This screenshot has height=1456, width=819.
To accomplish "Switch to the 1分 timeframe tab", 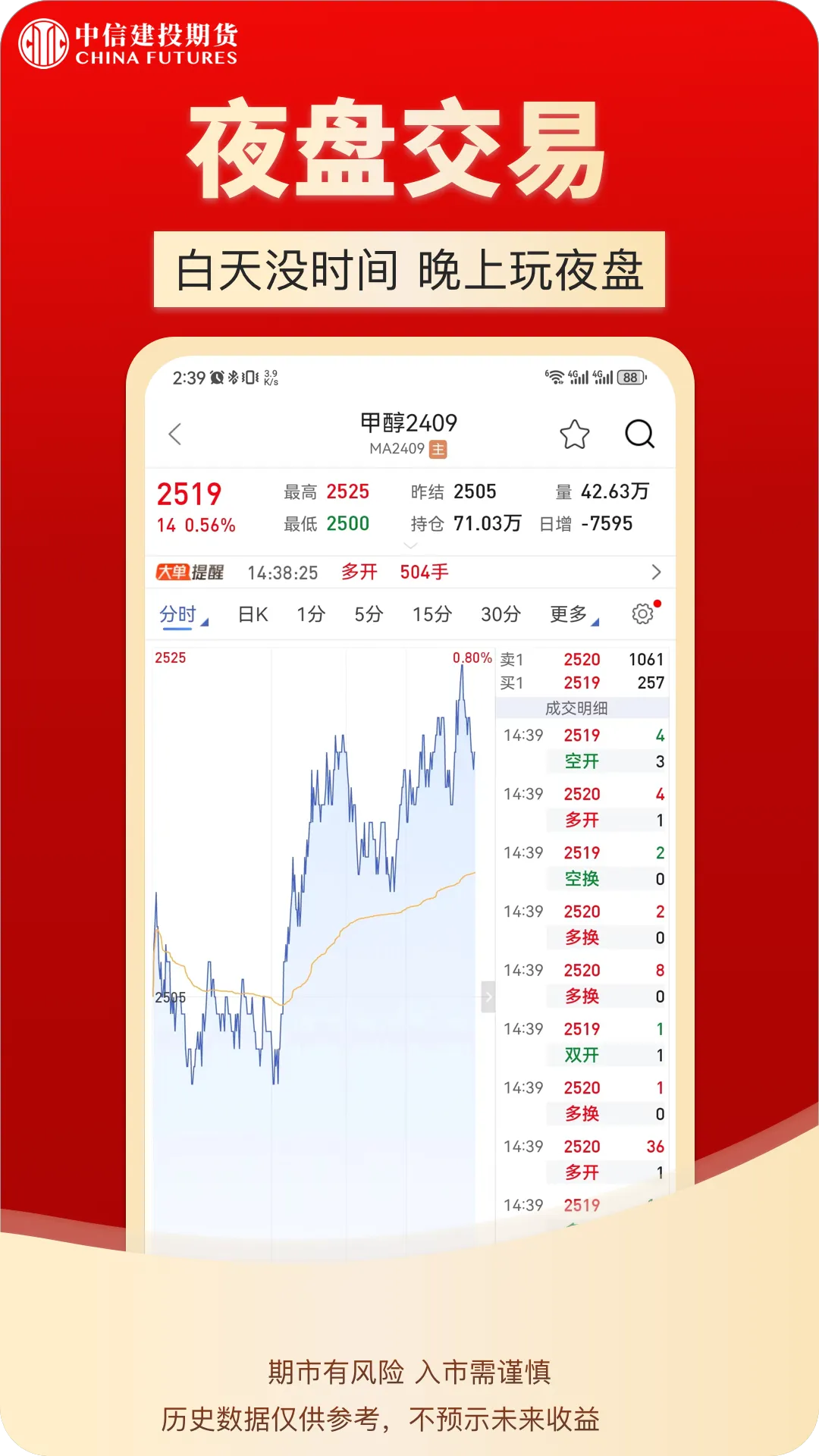I will click(x=309, y=614).
